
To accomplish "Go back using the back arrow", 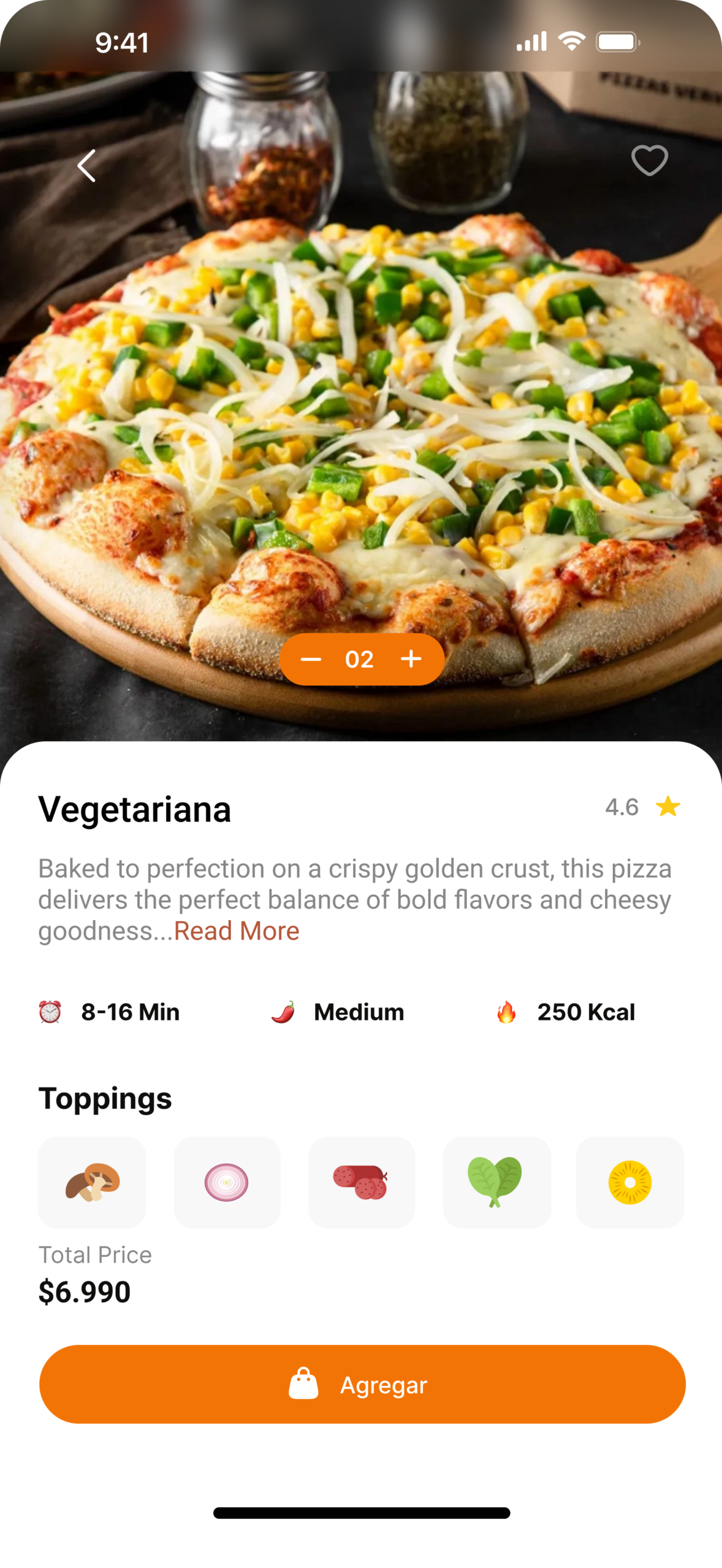I will pyautogui.click(x=87, y=165).
